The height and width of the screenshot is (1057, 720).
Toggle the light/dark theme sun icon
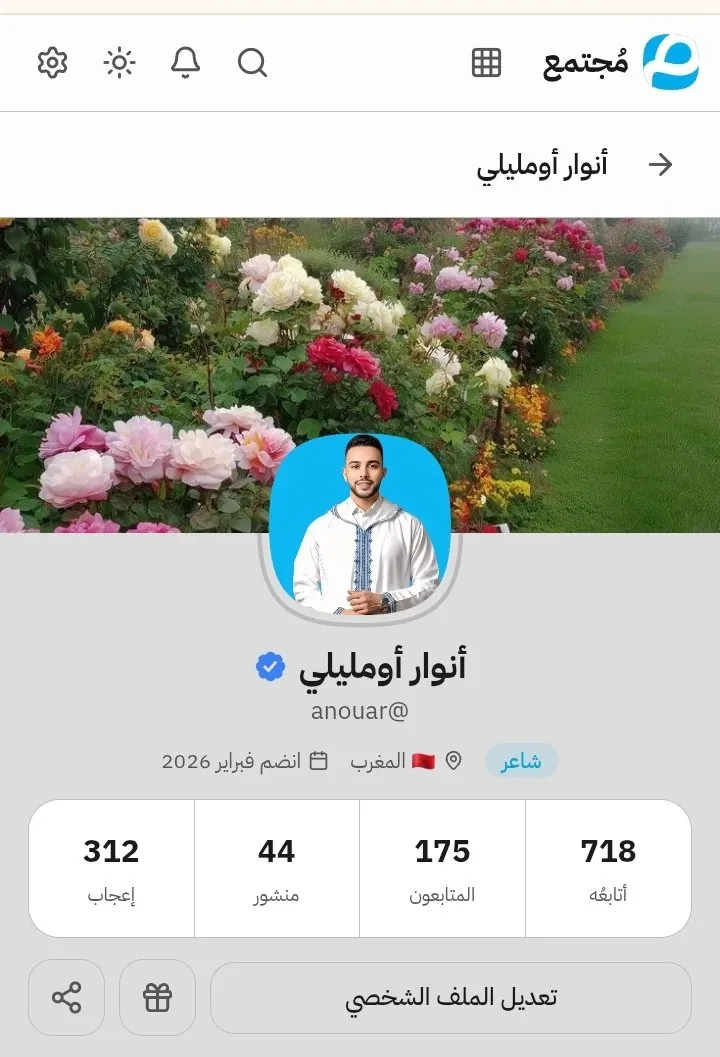[x=120, y=63]
